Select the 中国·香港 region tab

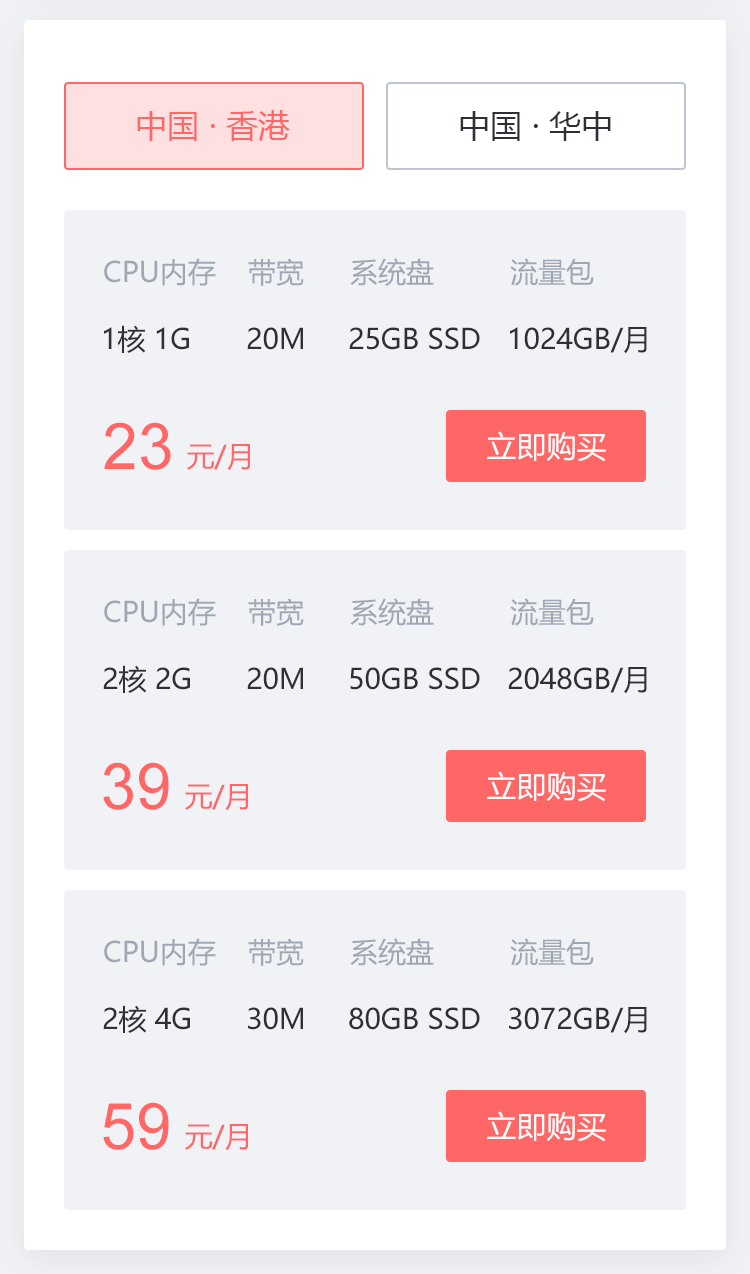213,125
